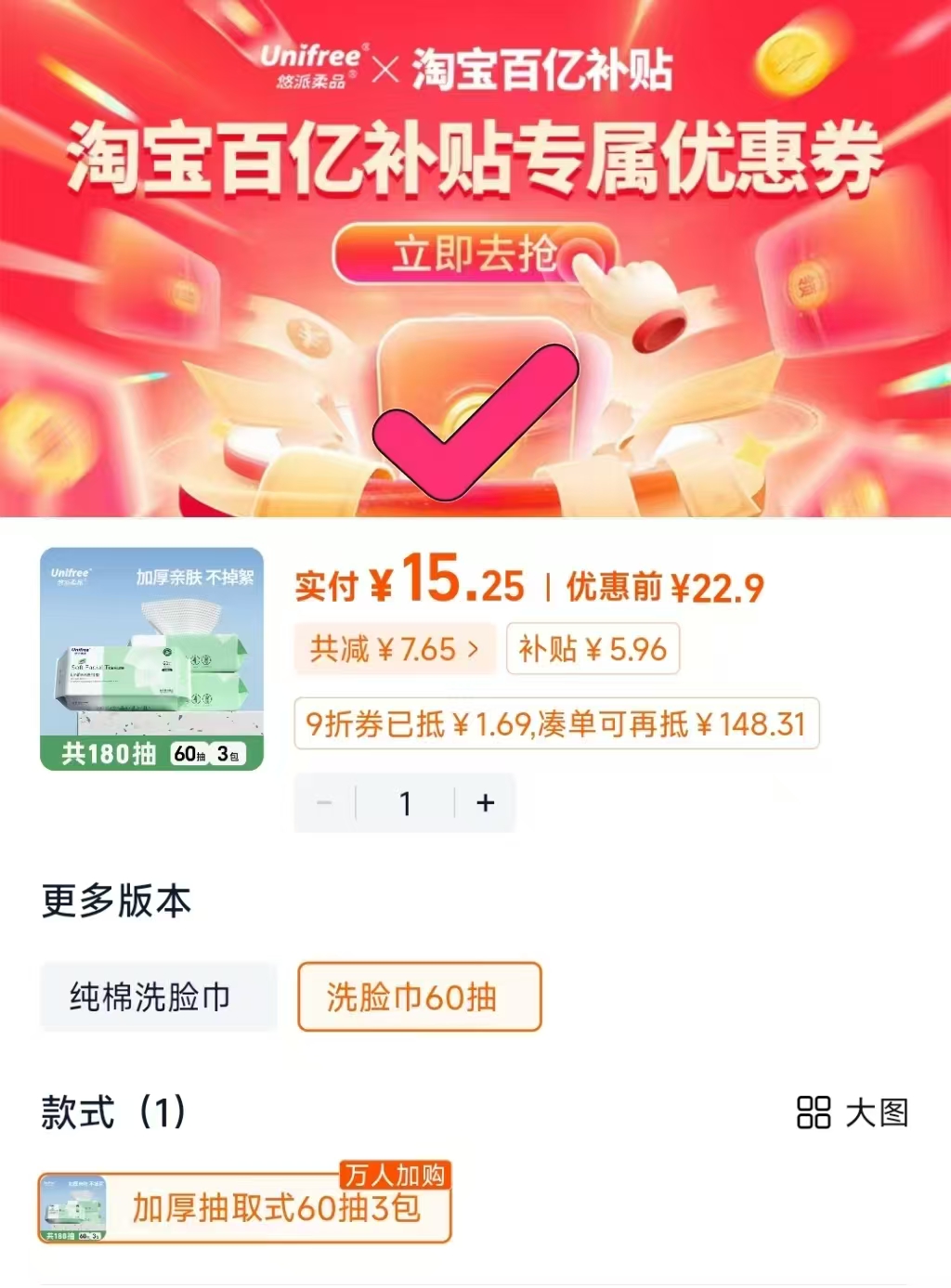Tap the 万人加购 badge on style option

click(x=396, y=1176)
